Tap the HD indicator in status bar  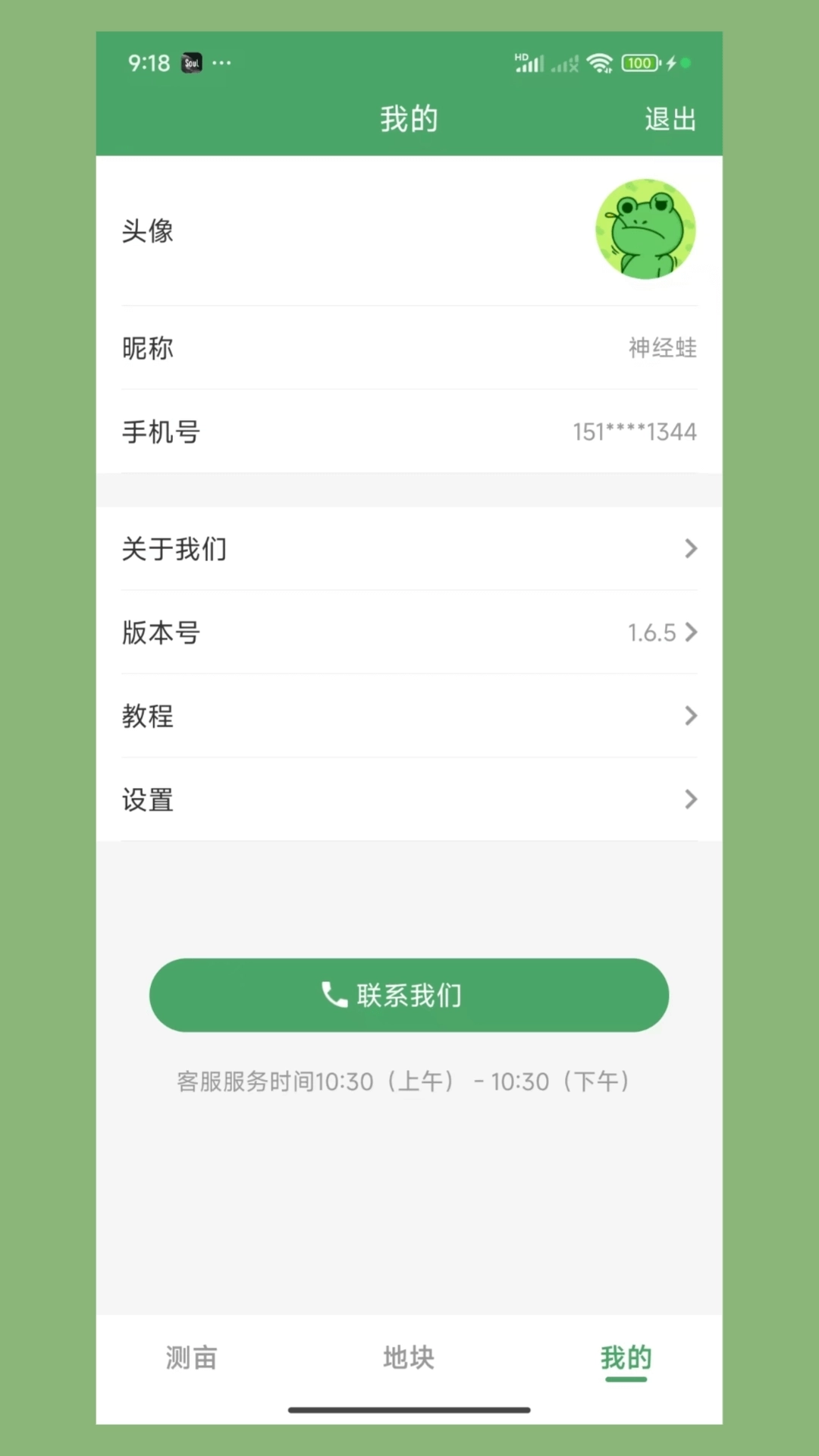521,55
